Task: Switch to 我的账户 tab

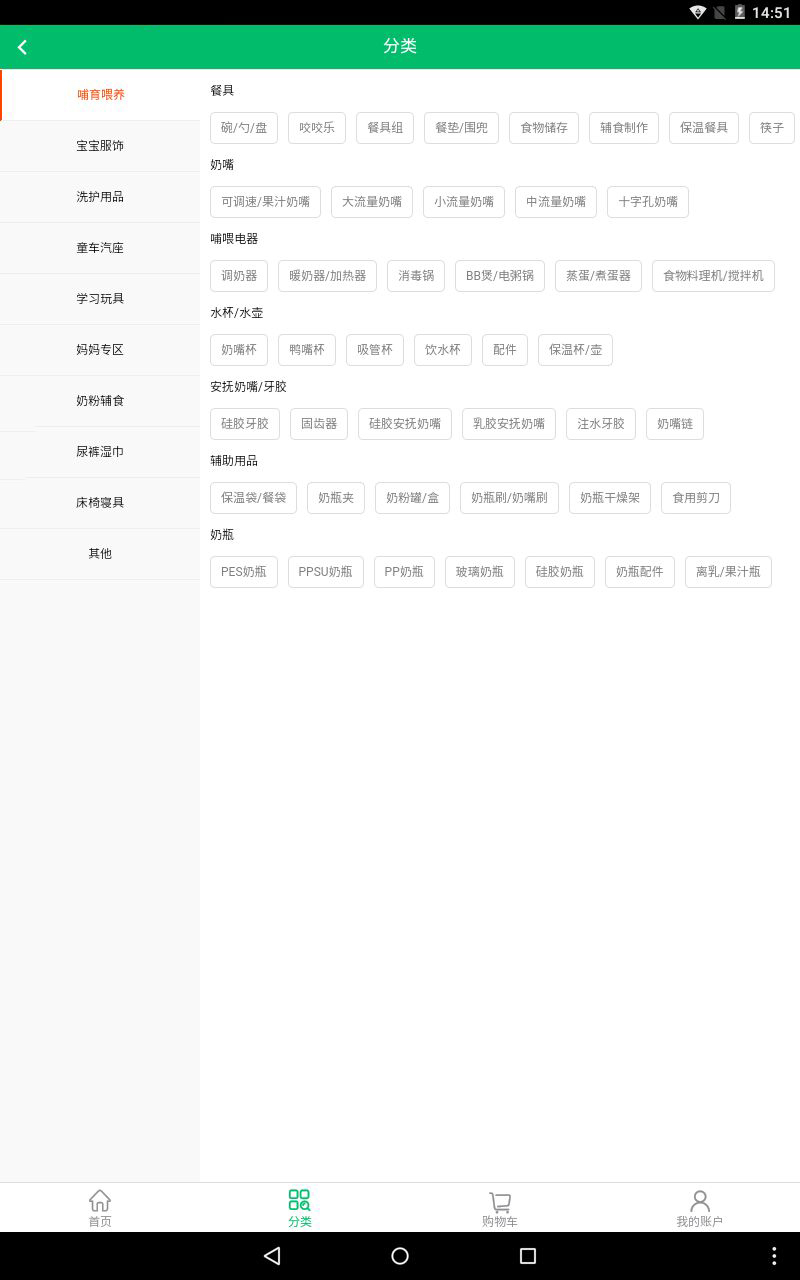Action: pos(699,1207)
